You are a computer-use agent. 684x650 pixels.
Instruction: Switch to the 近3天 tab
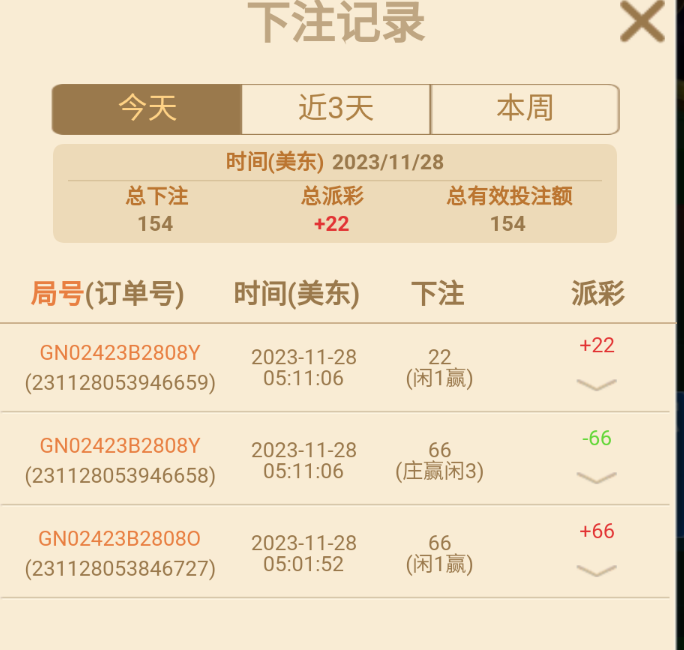tap(336, 109)
